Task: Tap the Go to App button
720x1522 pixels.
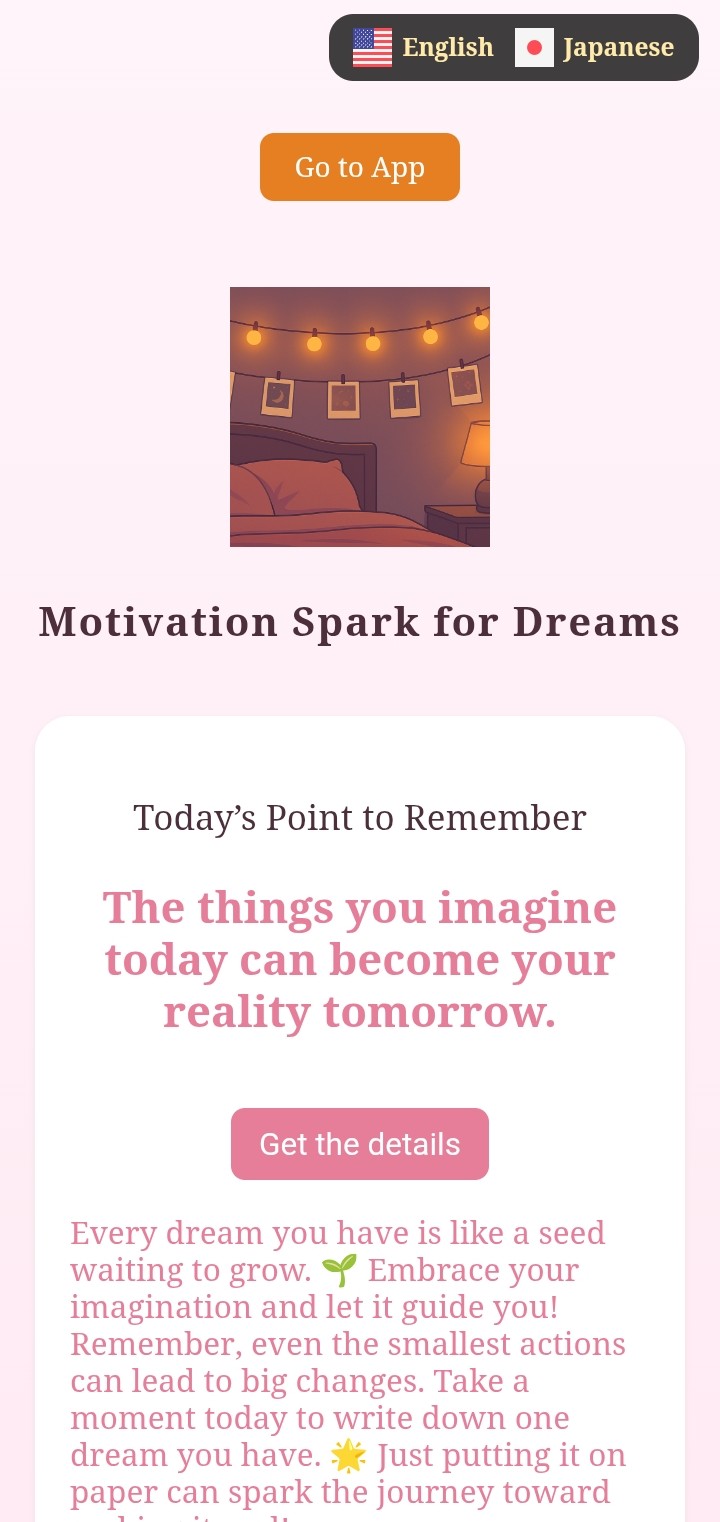Action: coord(360,167)
